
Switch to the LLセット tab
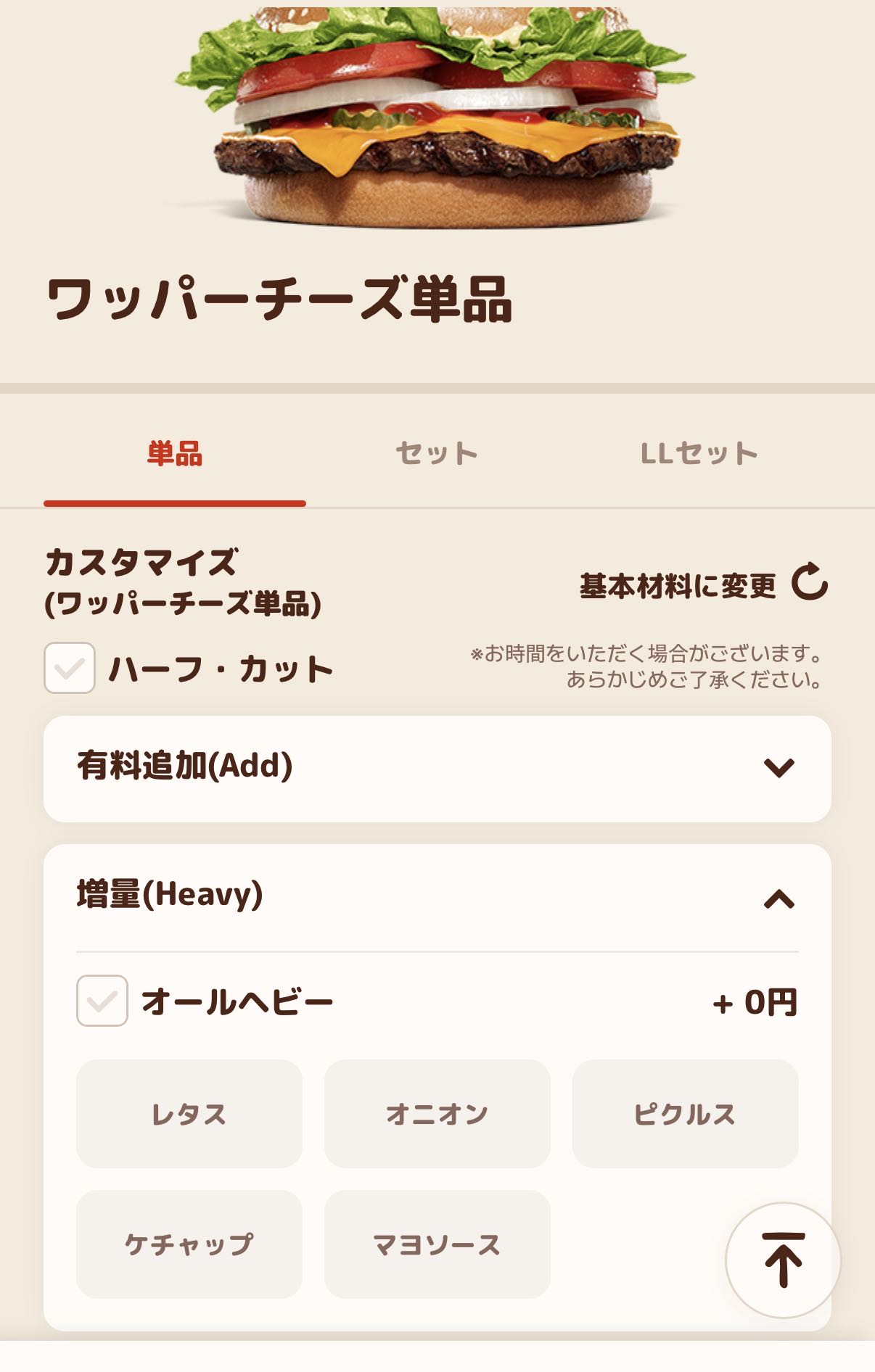click(699, 453)
